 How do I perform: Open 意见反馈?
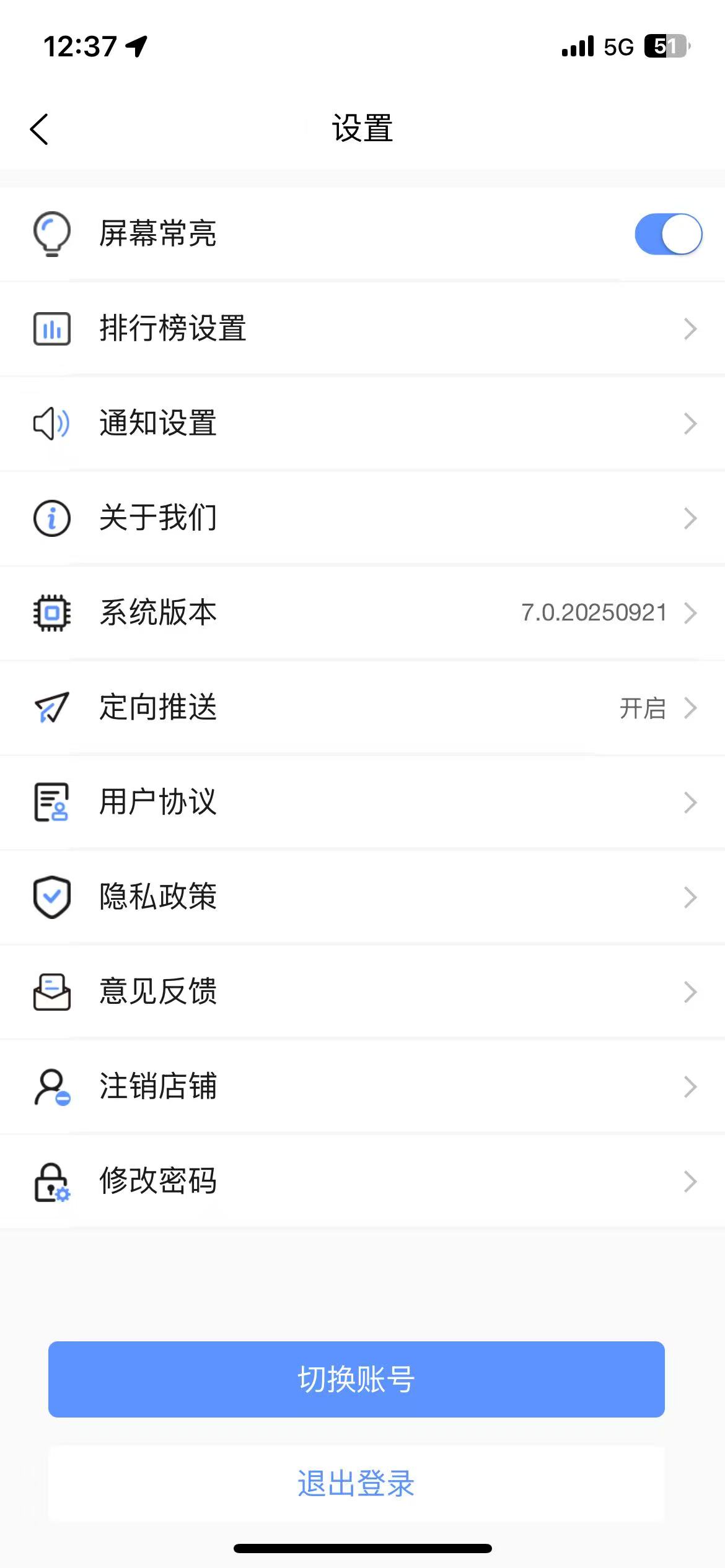[x=362, y=991]
